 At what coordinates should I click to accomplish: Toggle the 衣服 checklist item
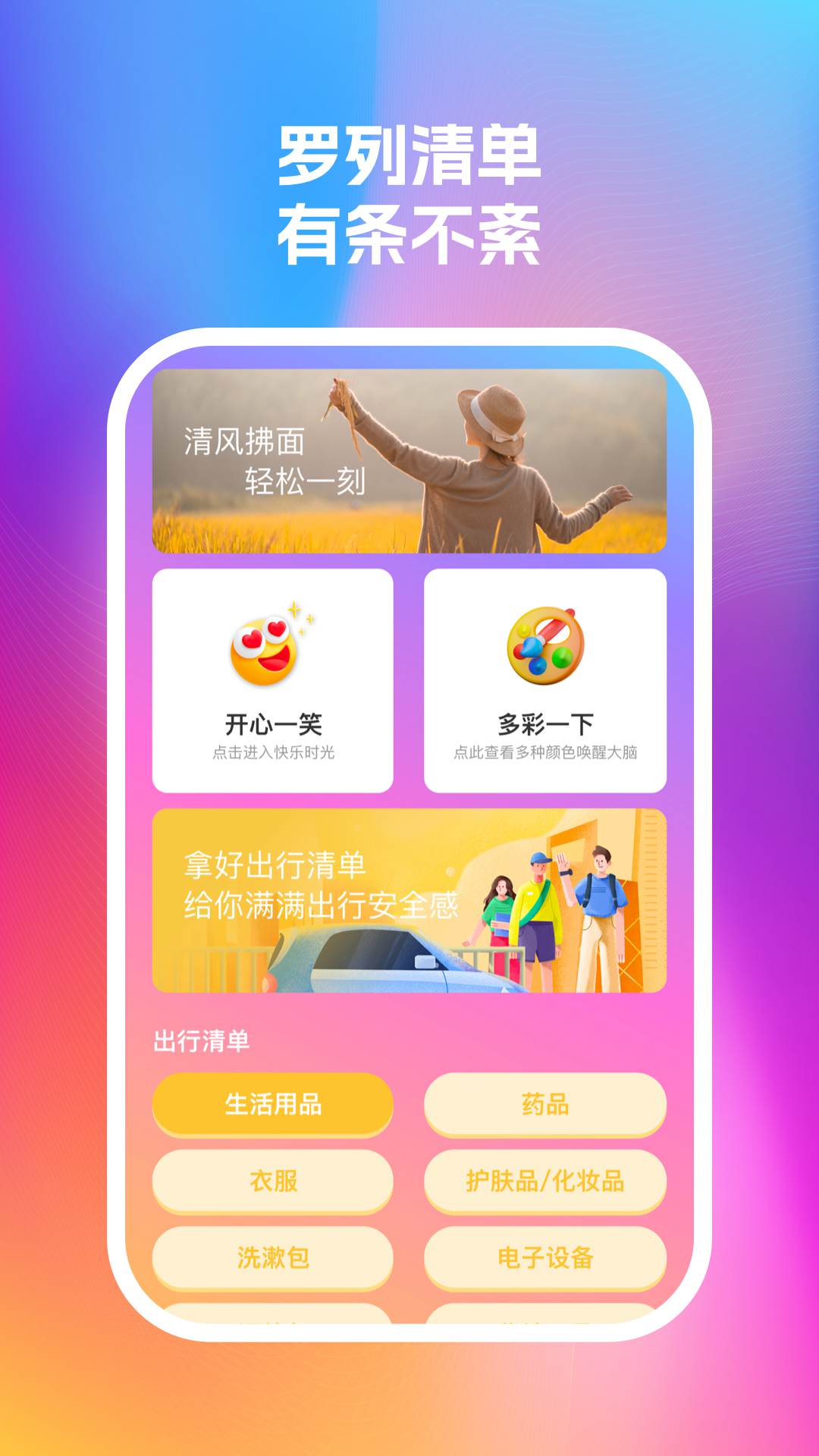[271, 1181]
